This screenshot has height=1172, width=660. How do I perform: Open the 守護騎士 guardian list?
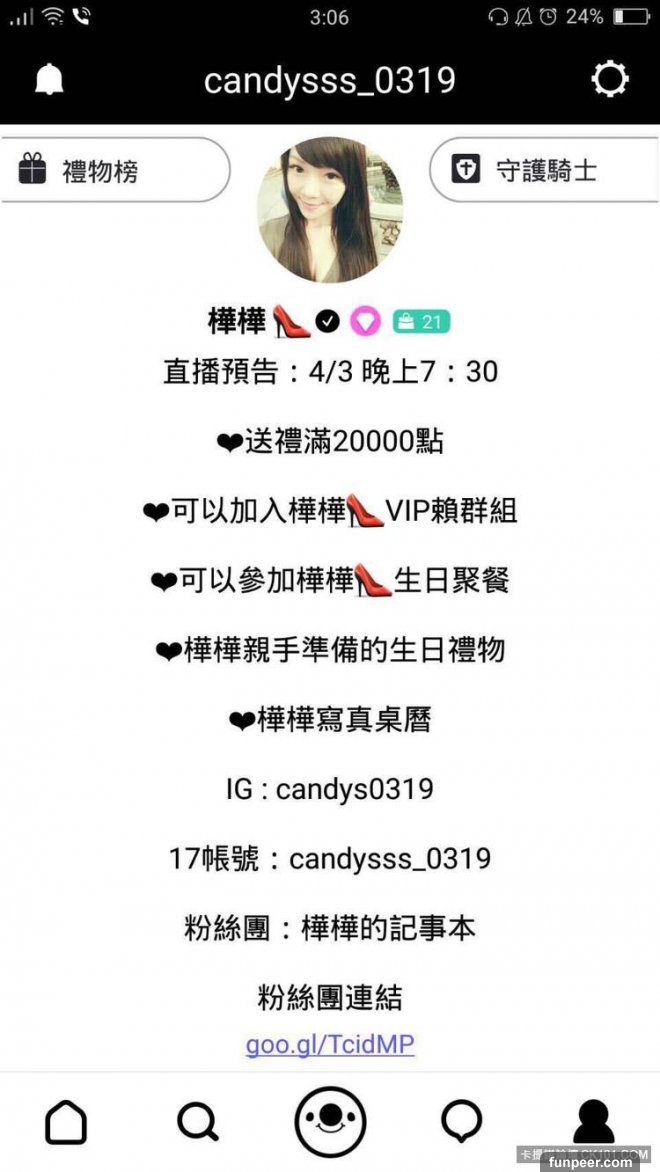click(x=545, y=170)
